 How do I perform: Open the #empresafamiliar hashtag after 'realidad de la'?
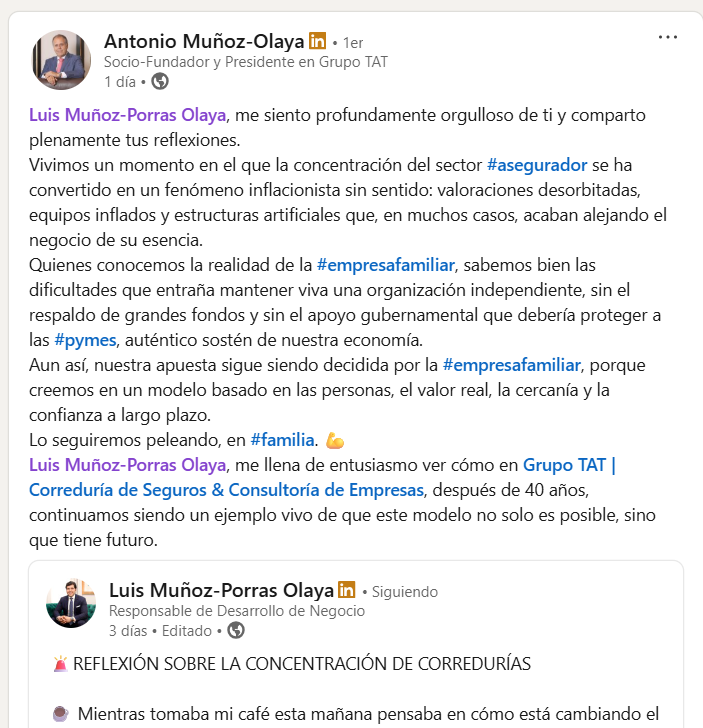pos(386,265)
